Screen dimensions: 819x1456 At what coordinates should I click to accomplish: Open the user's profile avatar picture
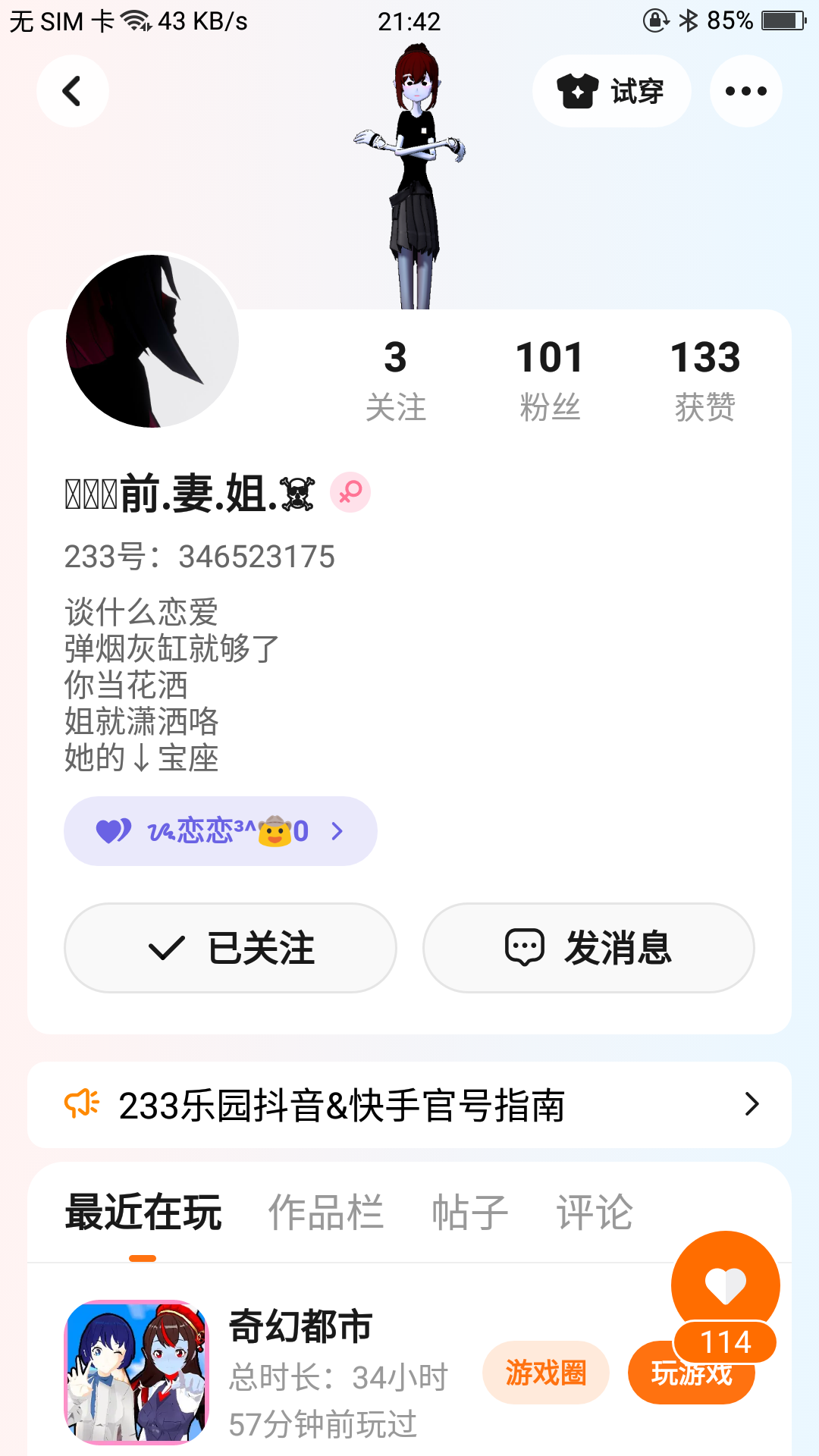point(152,341)
